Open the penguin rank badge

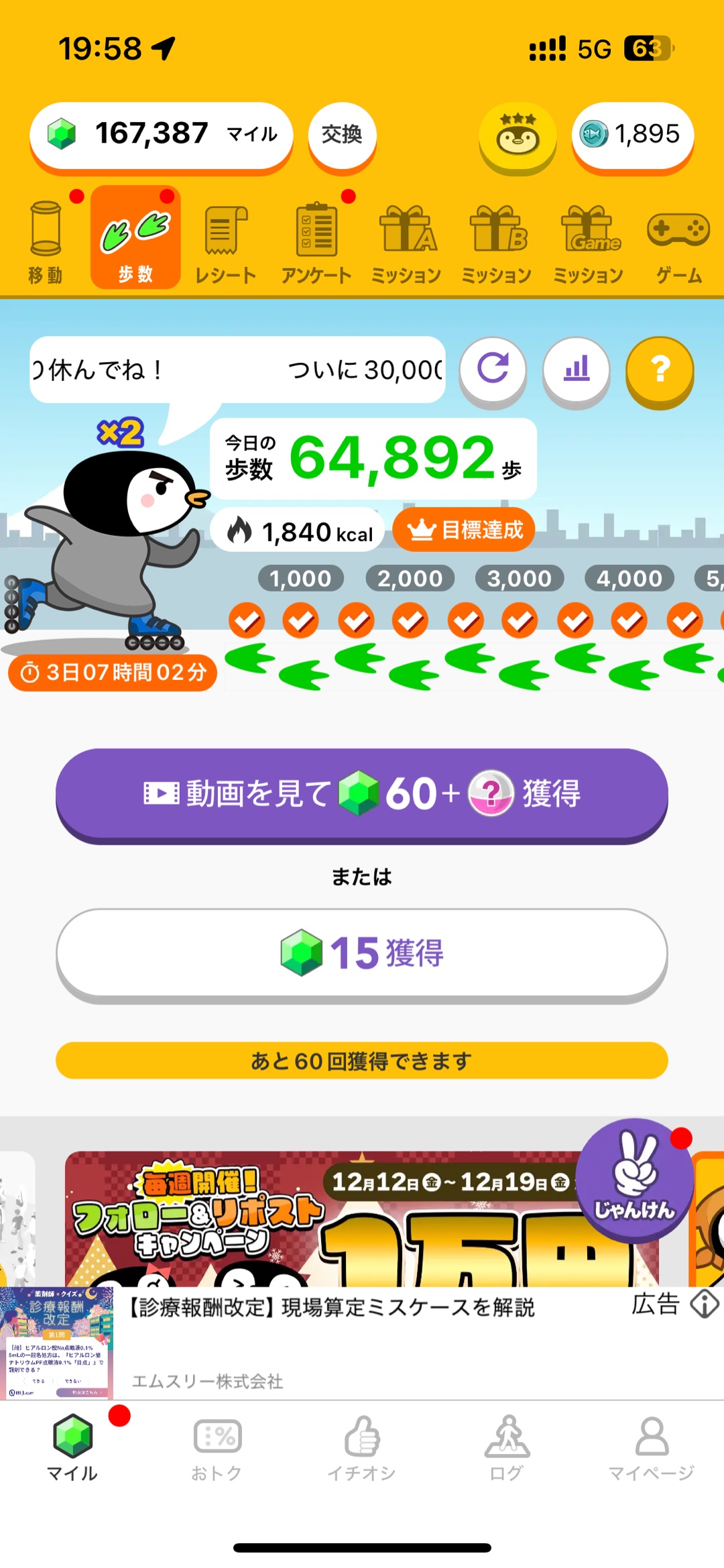[x=518, y=136]
